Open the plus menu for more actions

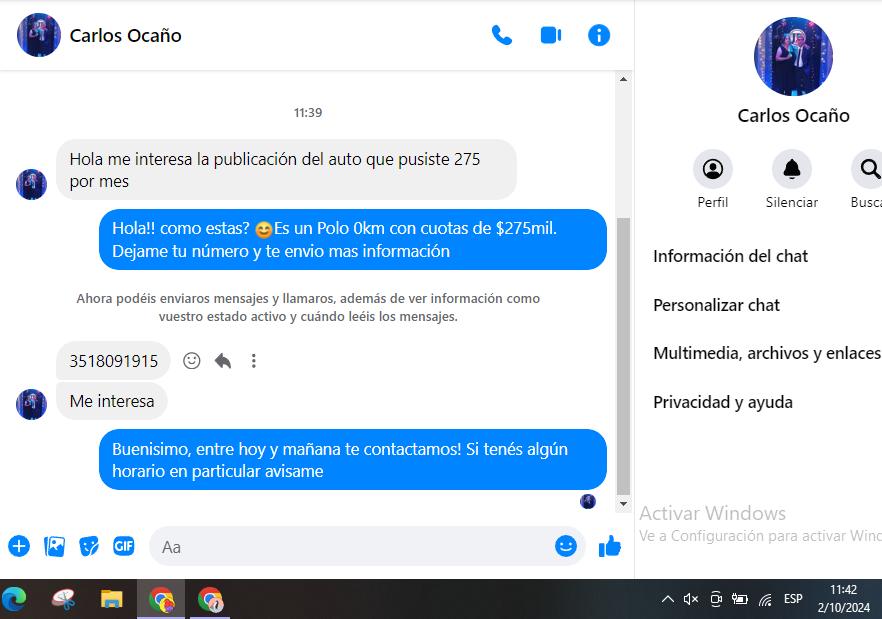tap(19, 546)
